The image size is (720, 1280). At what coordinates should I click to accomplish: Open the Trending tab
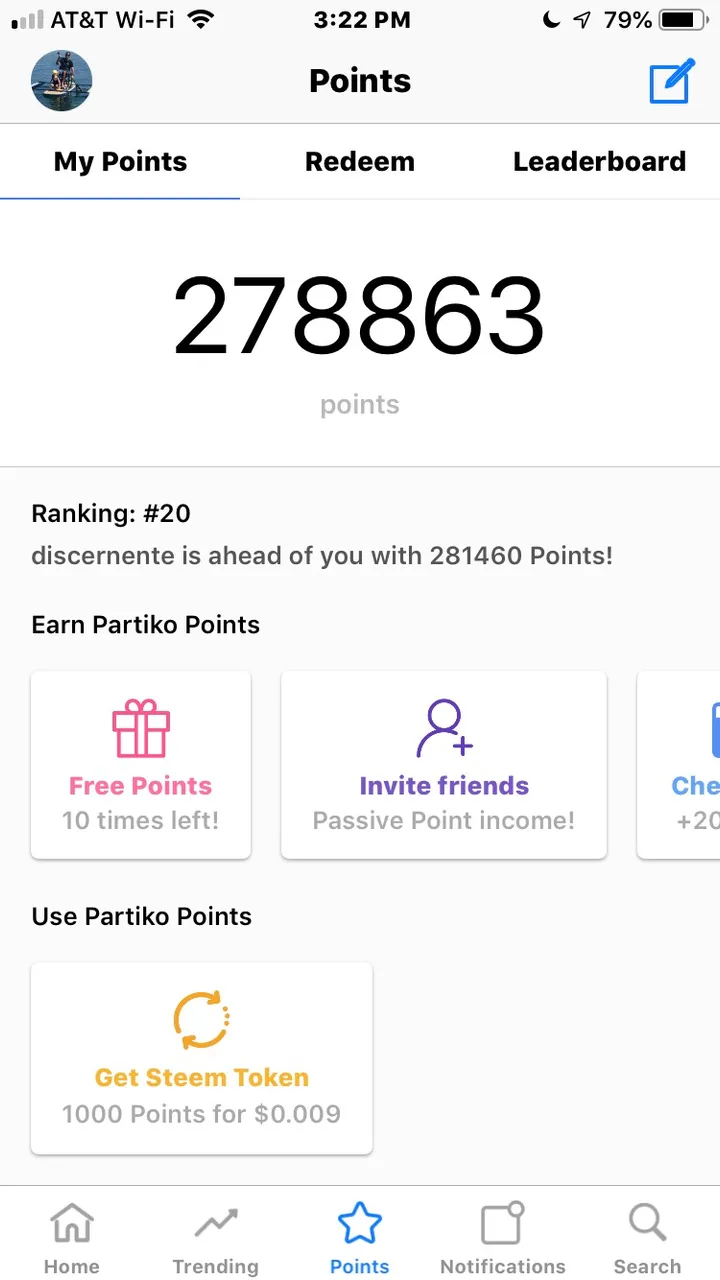[x=215, y=1239]
